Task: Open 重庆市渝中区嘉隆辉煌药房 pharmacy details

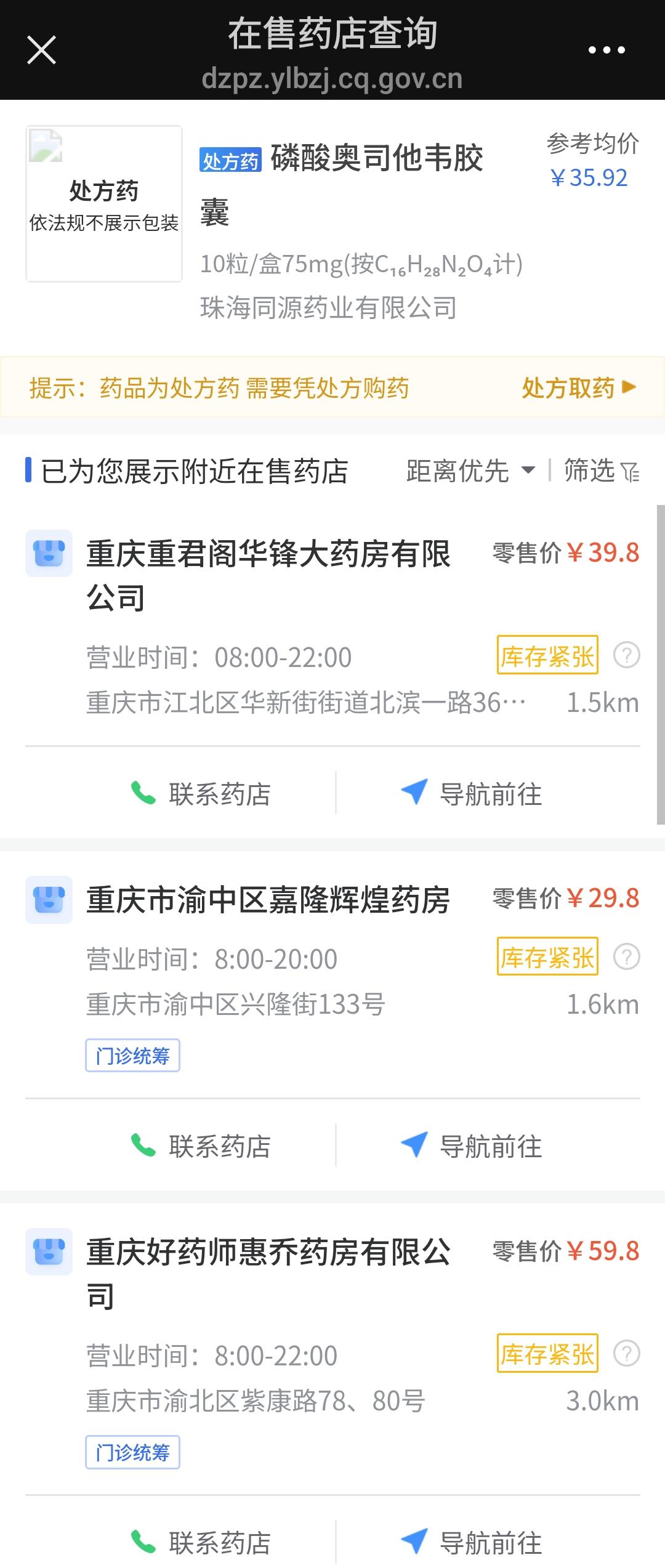Action: pyautogui.click(x=268, y=900)
